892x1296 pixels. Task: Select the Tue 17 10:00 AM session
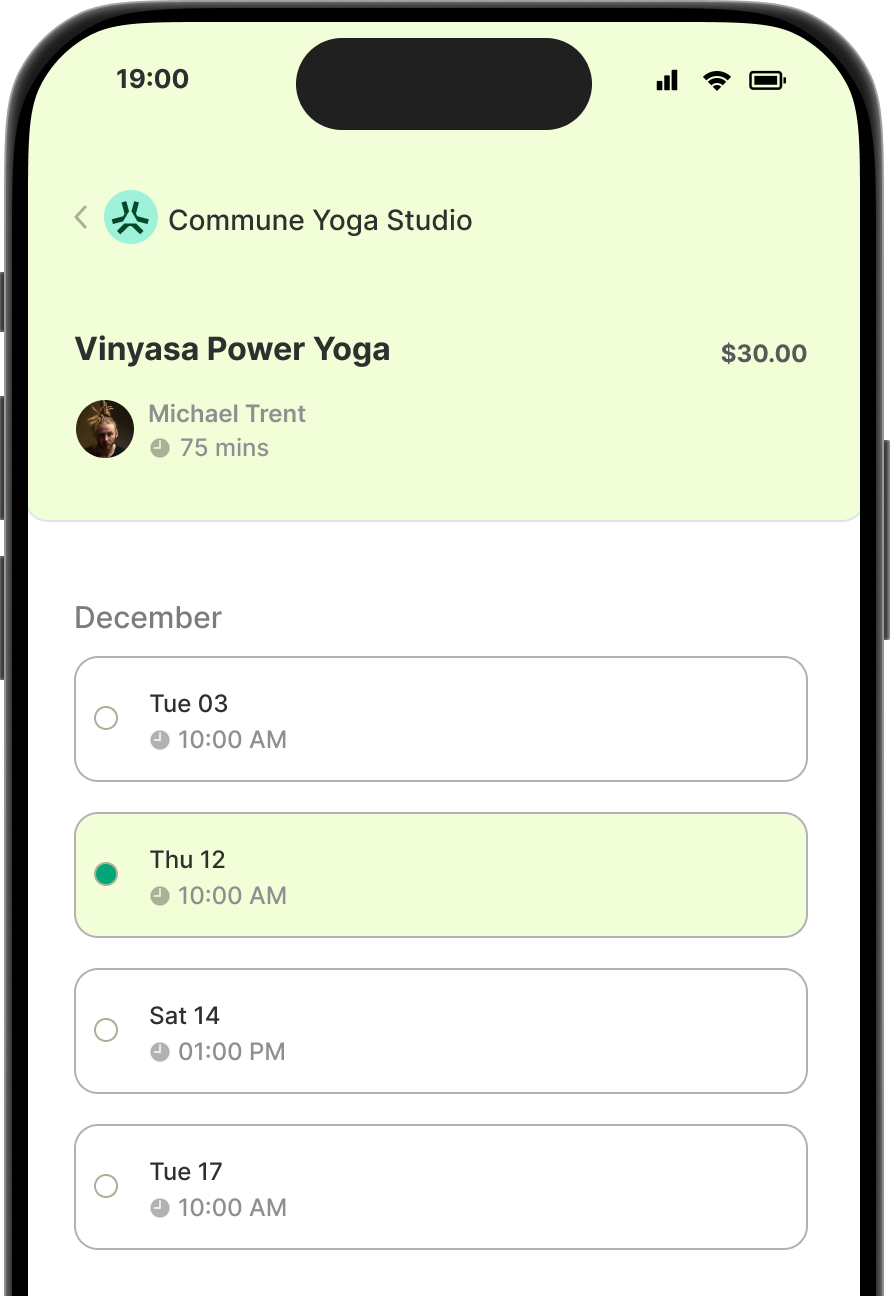click(440, 1187)
